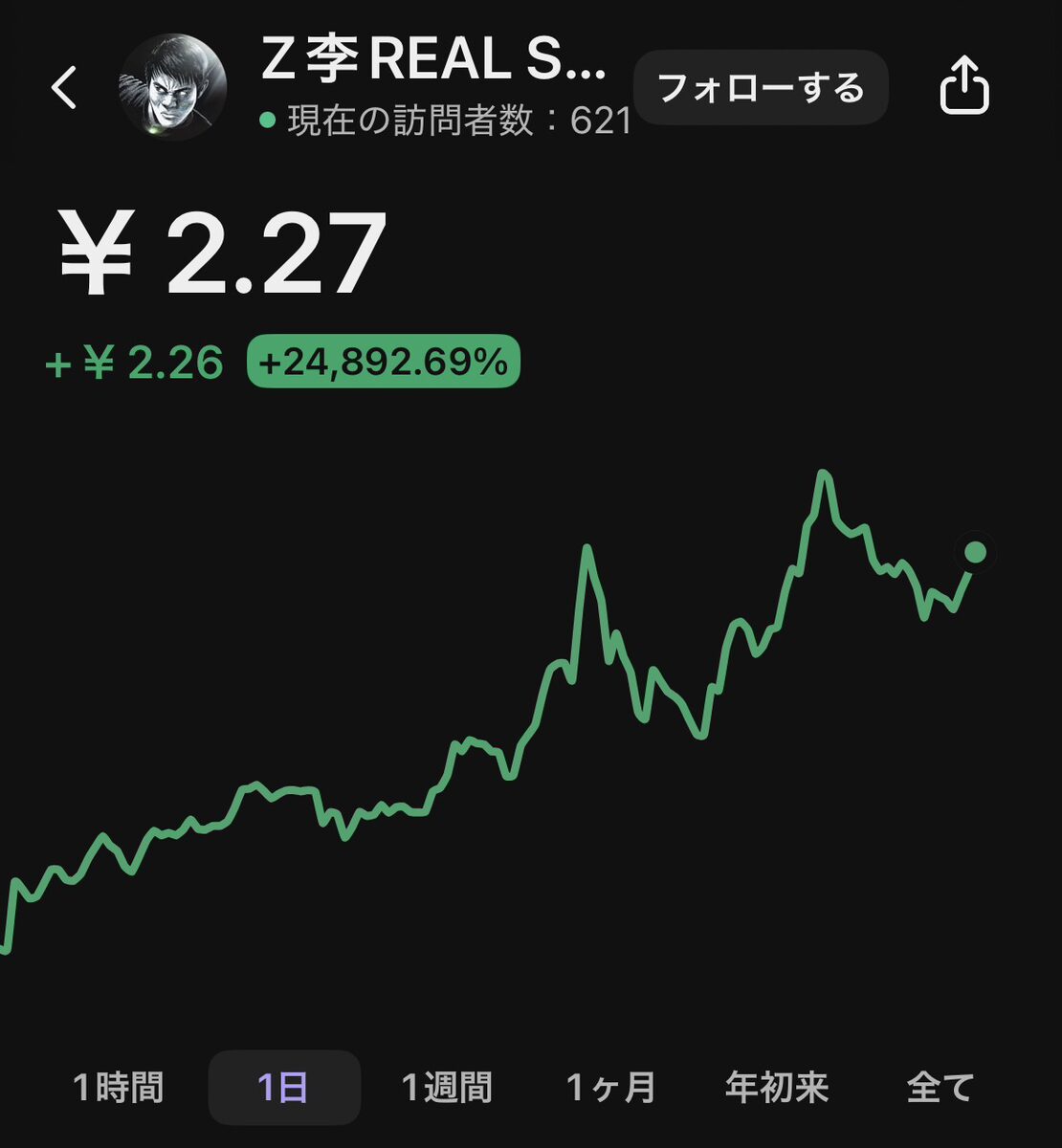1062x1148 pixels.
Task: Show the 1週間 chart view
Action: [x=447, y=1088]
